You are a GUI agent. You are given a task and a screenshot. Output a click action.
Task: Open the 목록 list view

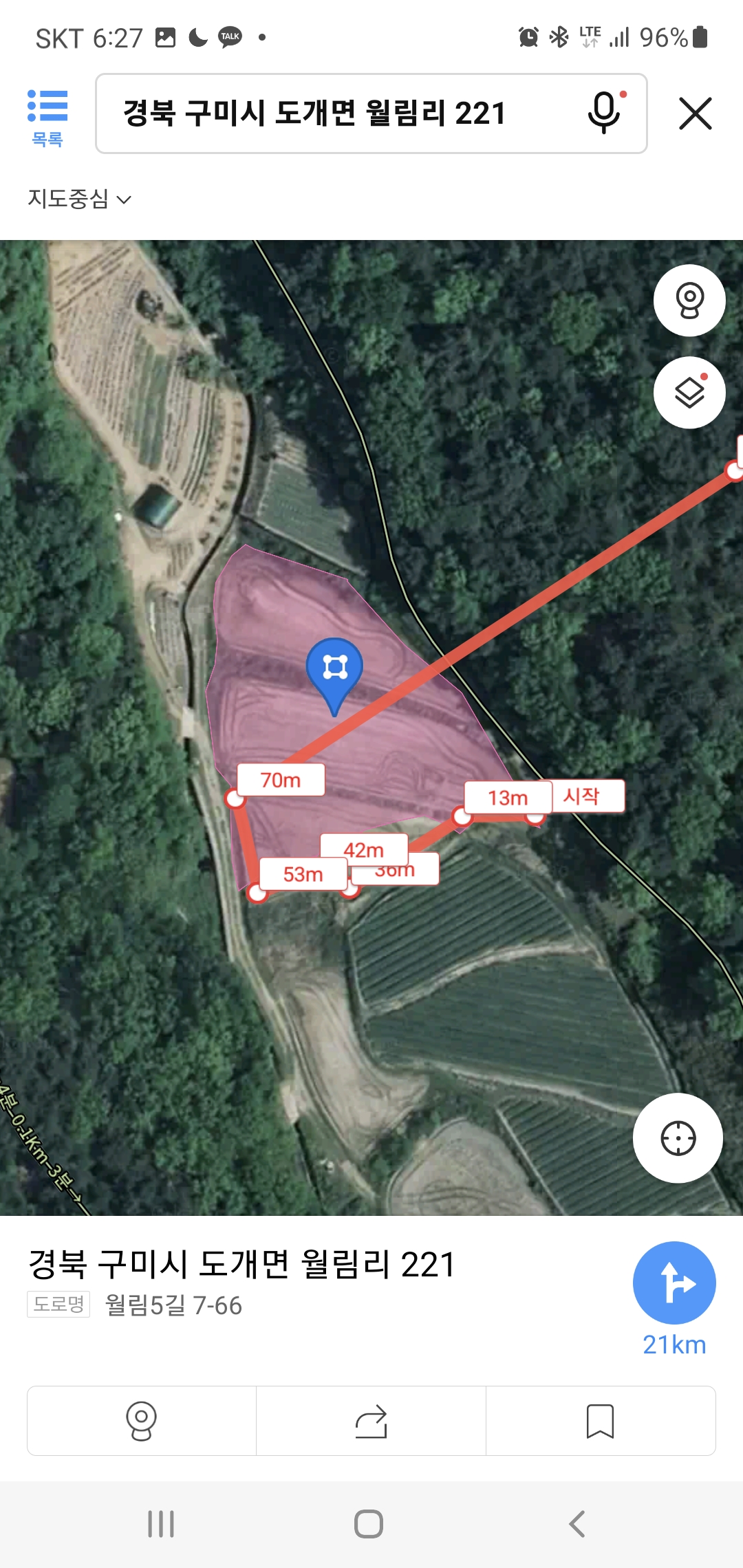pos(47,117)
